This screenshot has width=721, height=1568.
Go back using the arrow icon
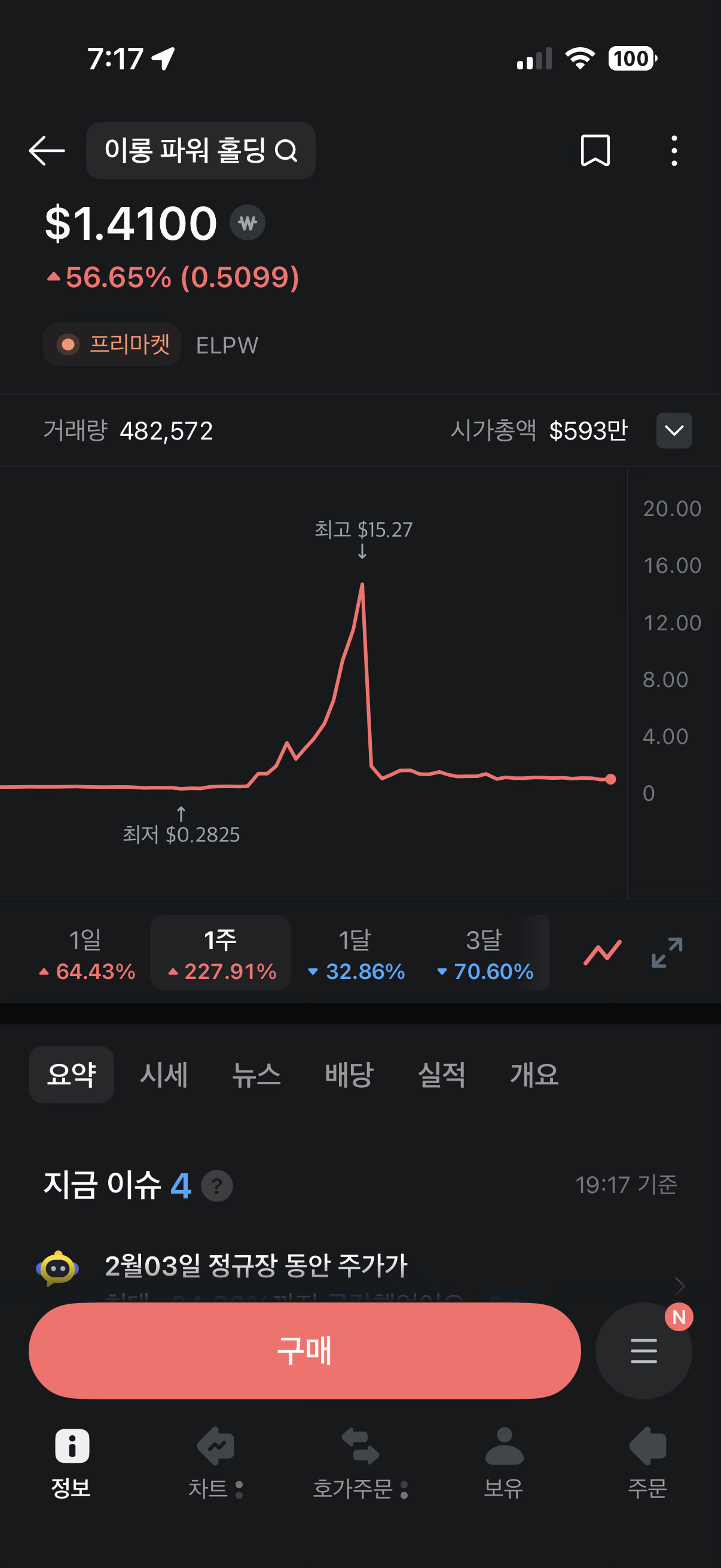tap(47, 150)
